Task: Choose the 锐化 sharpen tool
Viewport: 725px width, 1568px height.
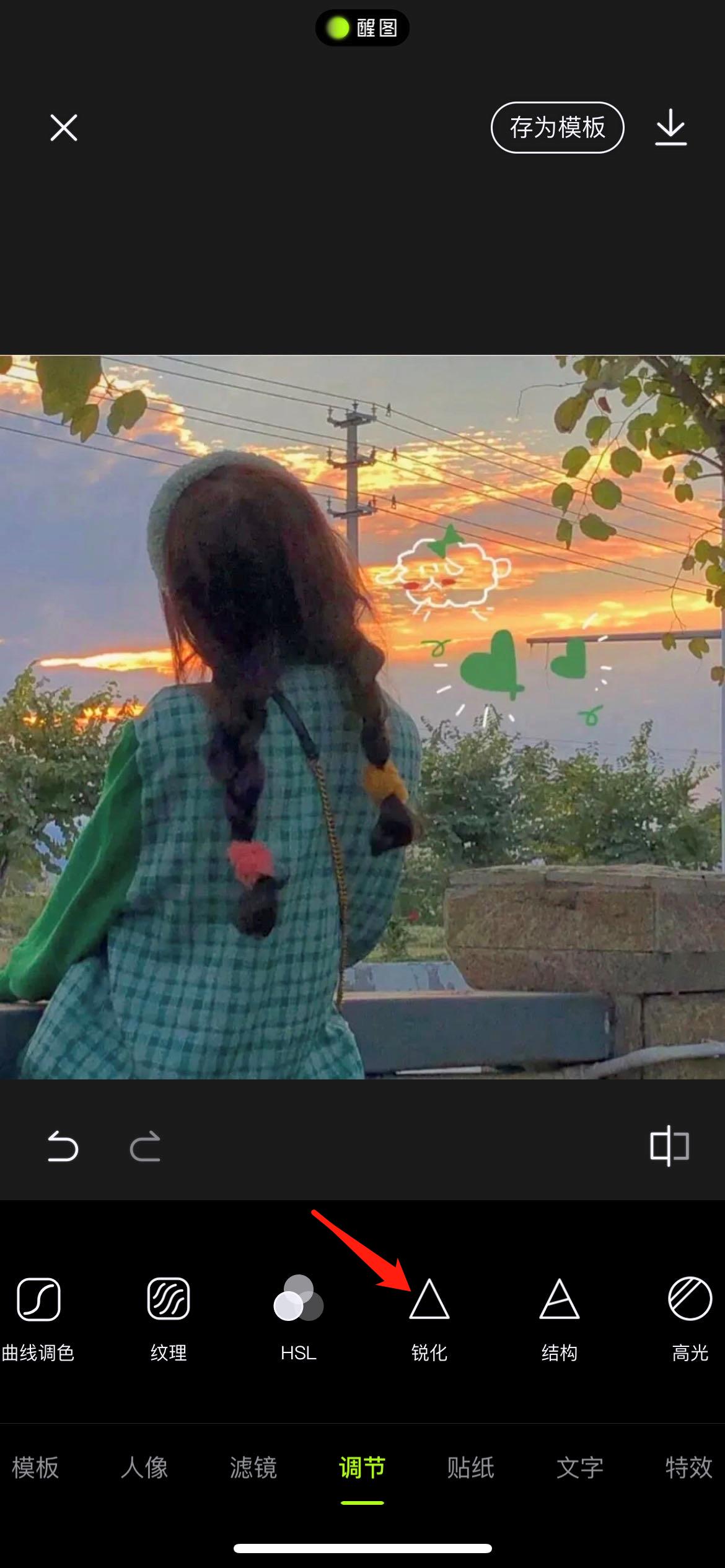Action: tap(429, 1313)
